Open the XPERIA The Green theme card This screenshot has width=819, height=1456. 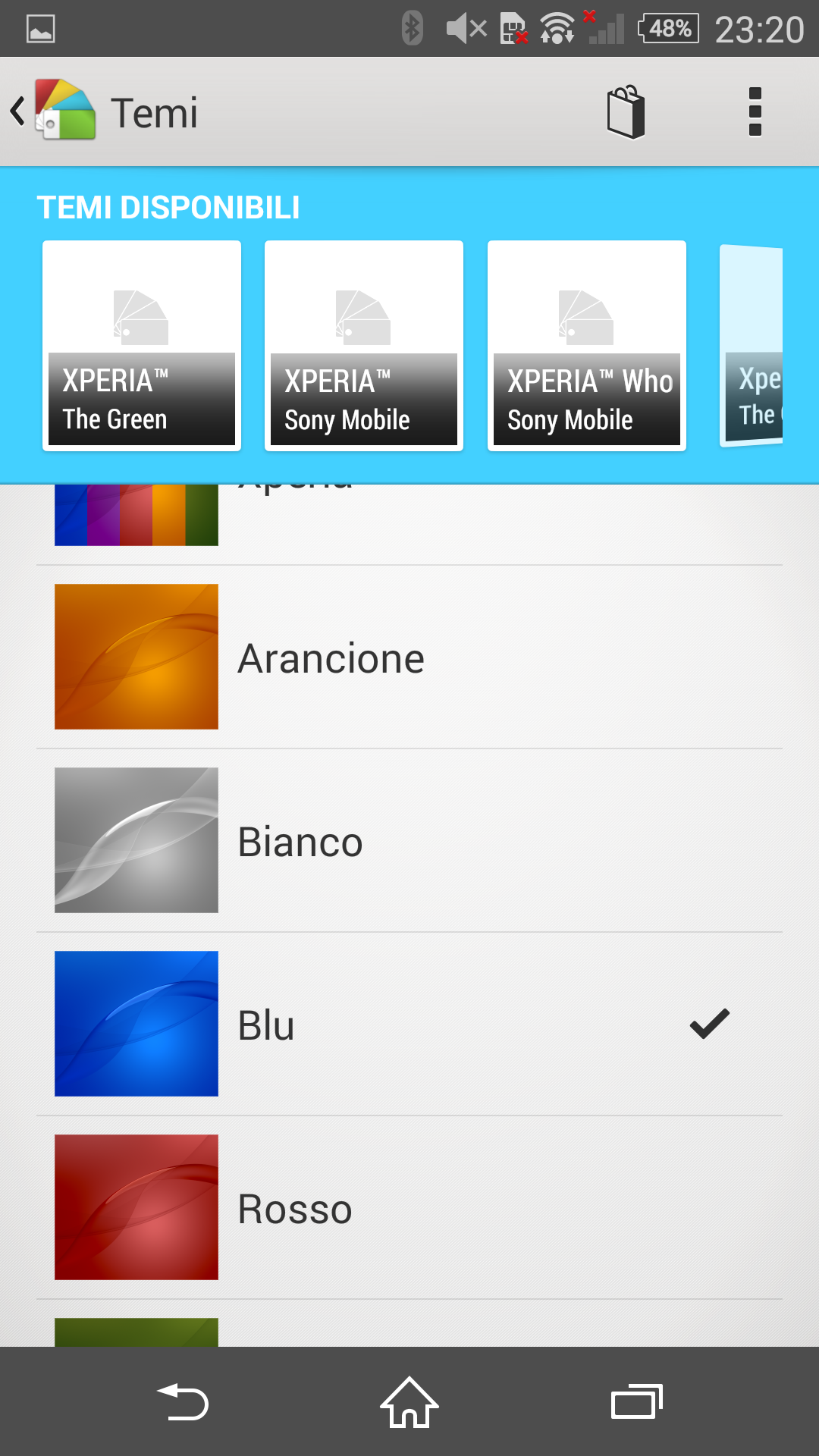click(142, 346)
